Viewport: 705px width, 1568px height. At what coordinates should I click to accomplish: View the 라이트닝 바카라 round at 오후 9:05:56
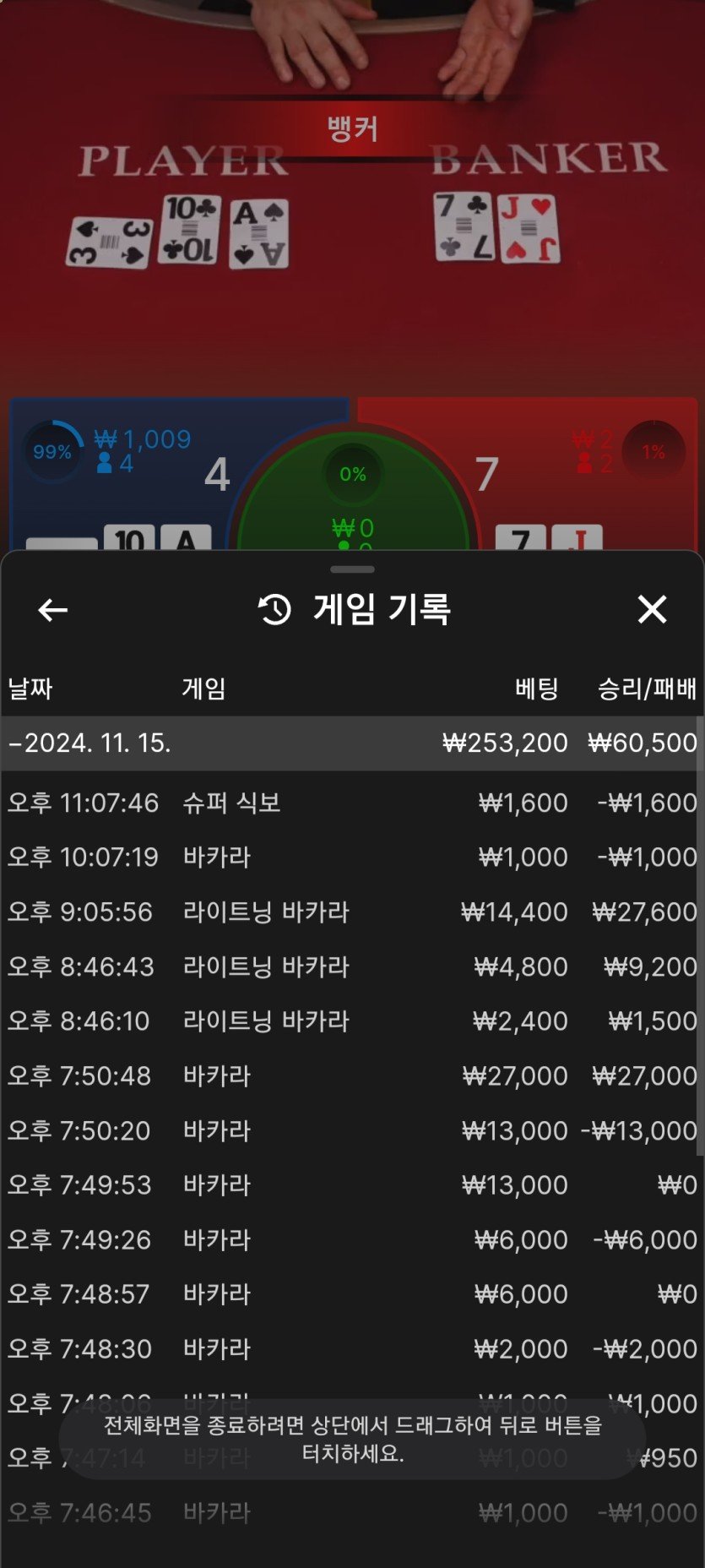tap(351, 912)
